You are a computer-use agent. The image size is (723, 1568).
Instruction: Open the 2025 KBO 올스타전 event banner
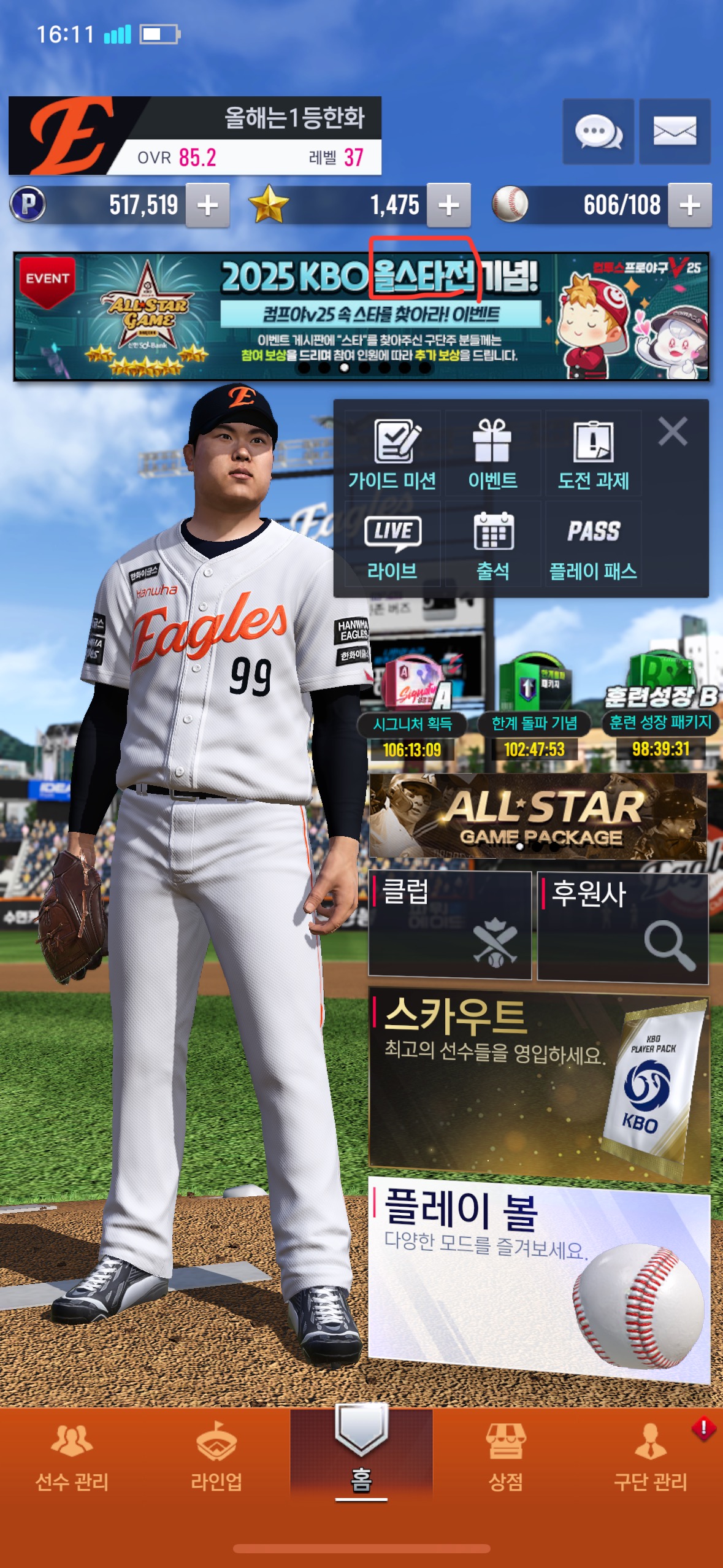361,316
